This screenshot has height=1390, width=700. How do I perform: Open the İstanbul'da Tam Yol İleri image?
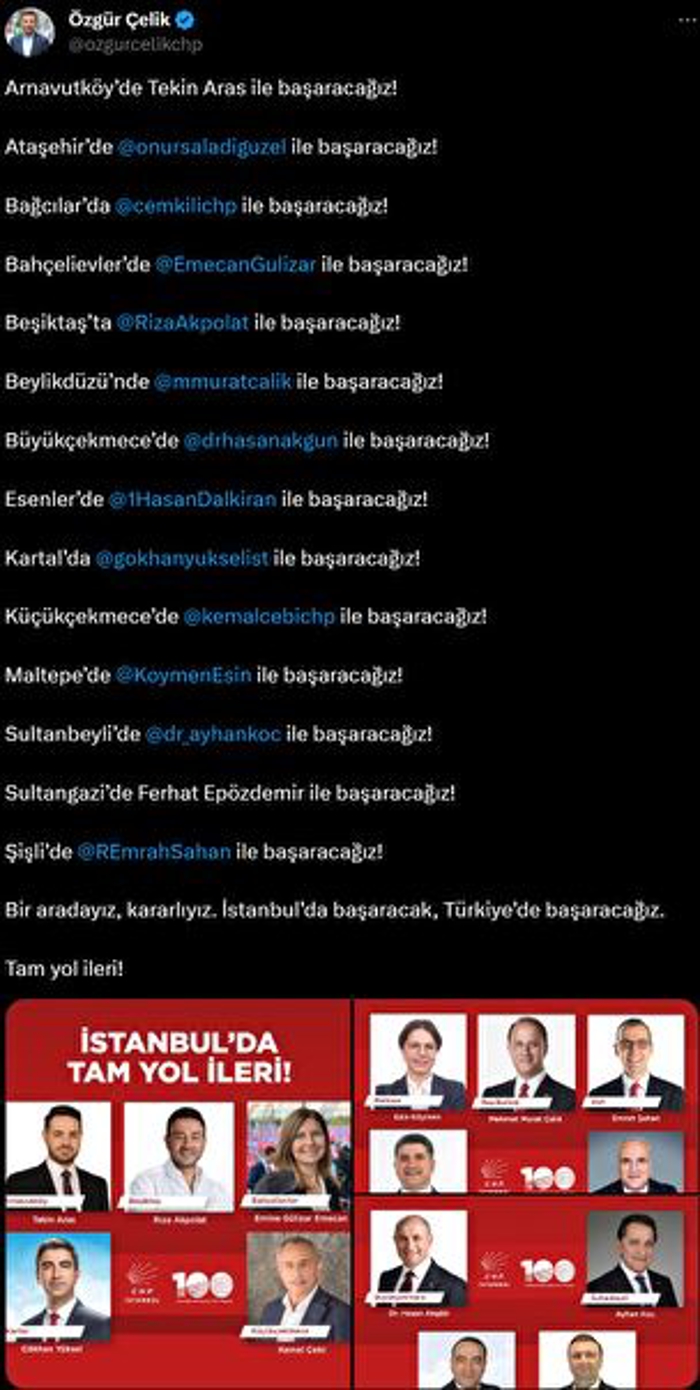click(x=177, y=1194)
